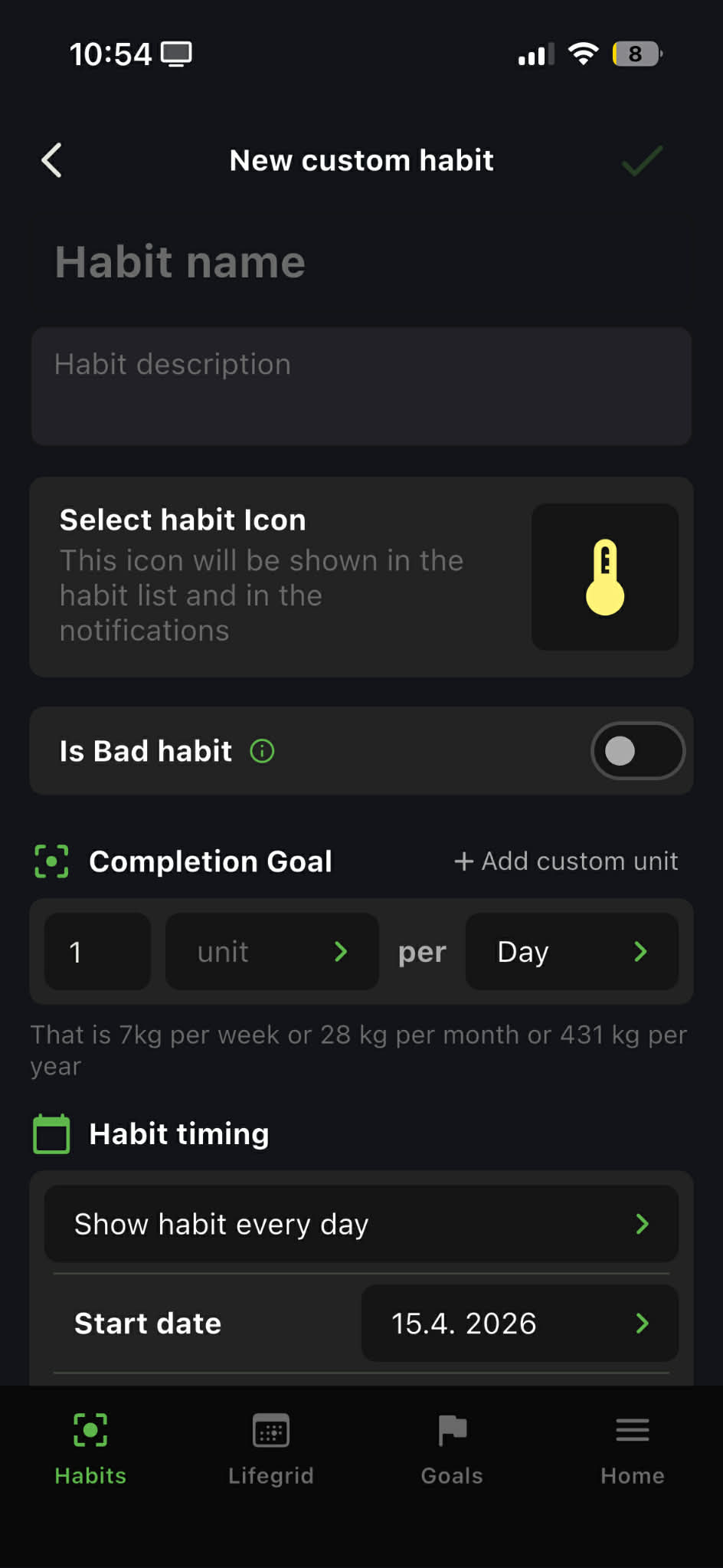The height and width of the screenshot is (1568, 723).
Task: Focus the Habit name input field
Action: tap(180, 261)
